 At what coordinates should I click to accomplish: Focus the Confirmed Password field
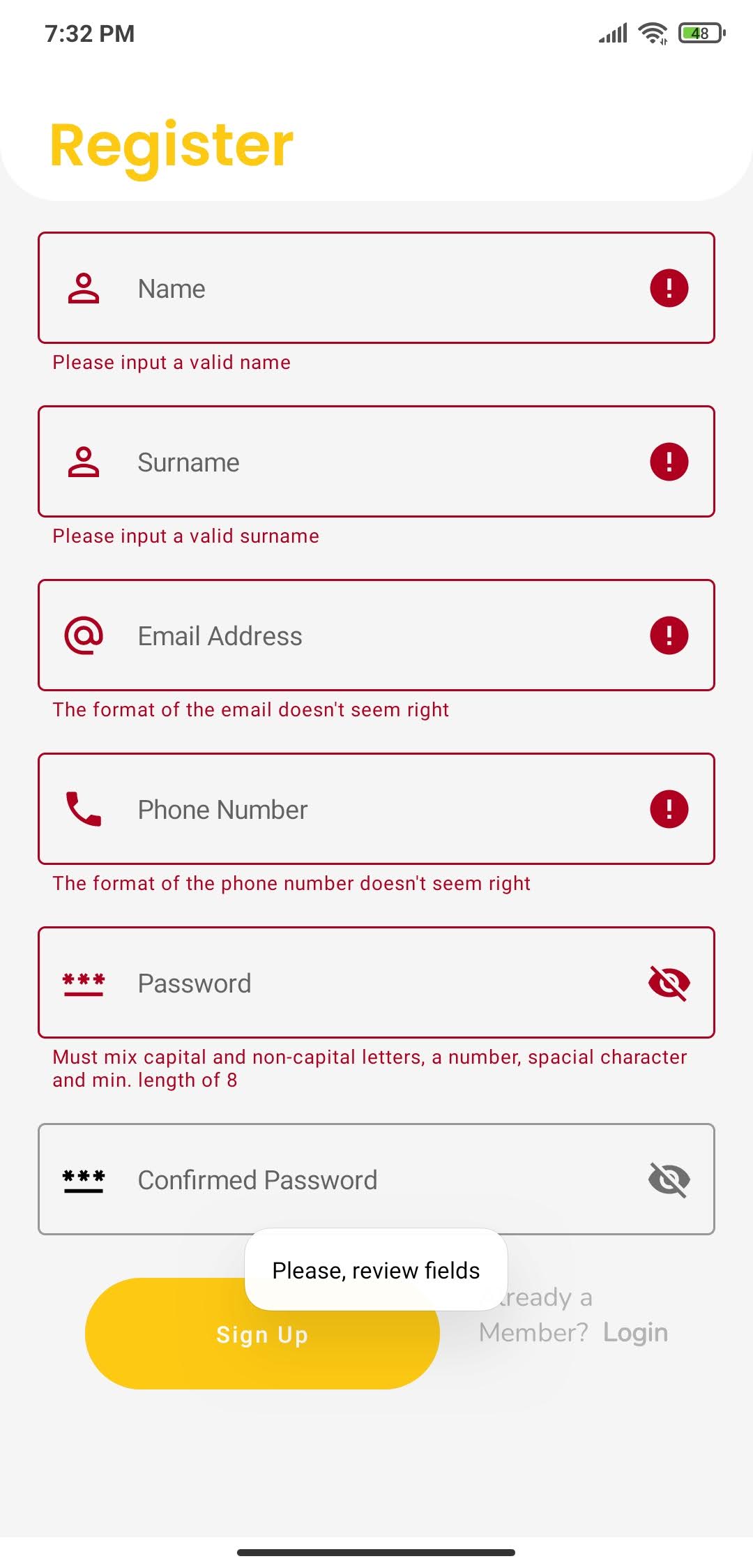point(376,1179)
